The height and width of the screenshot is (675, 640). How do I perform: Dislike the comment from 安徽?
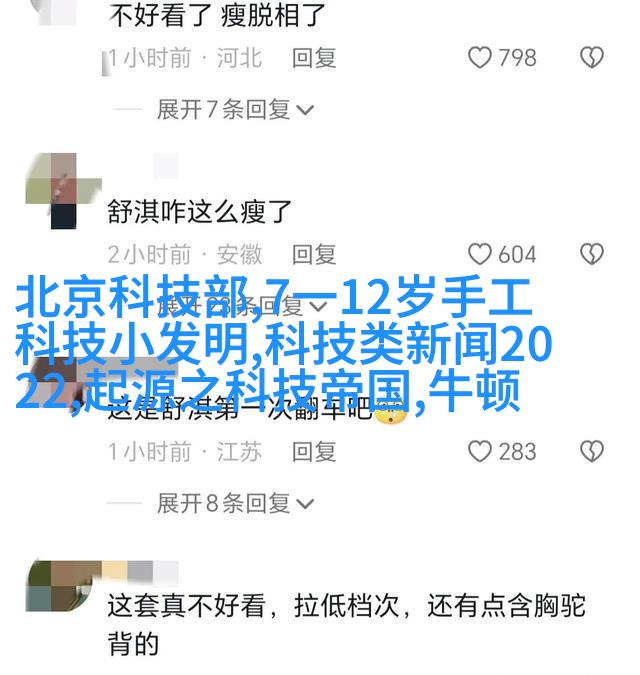click(592, 254)
